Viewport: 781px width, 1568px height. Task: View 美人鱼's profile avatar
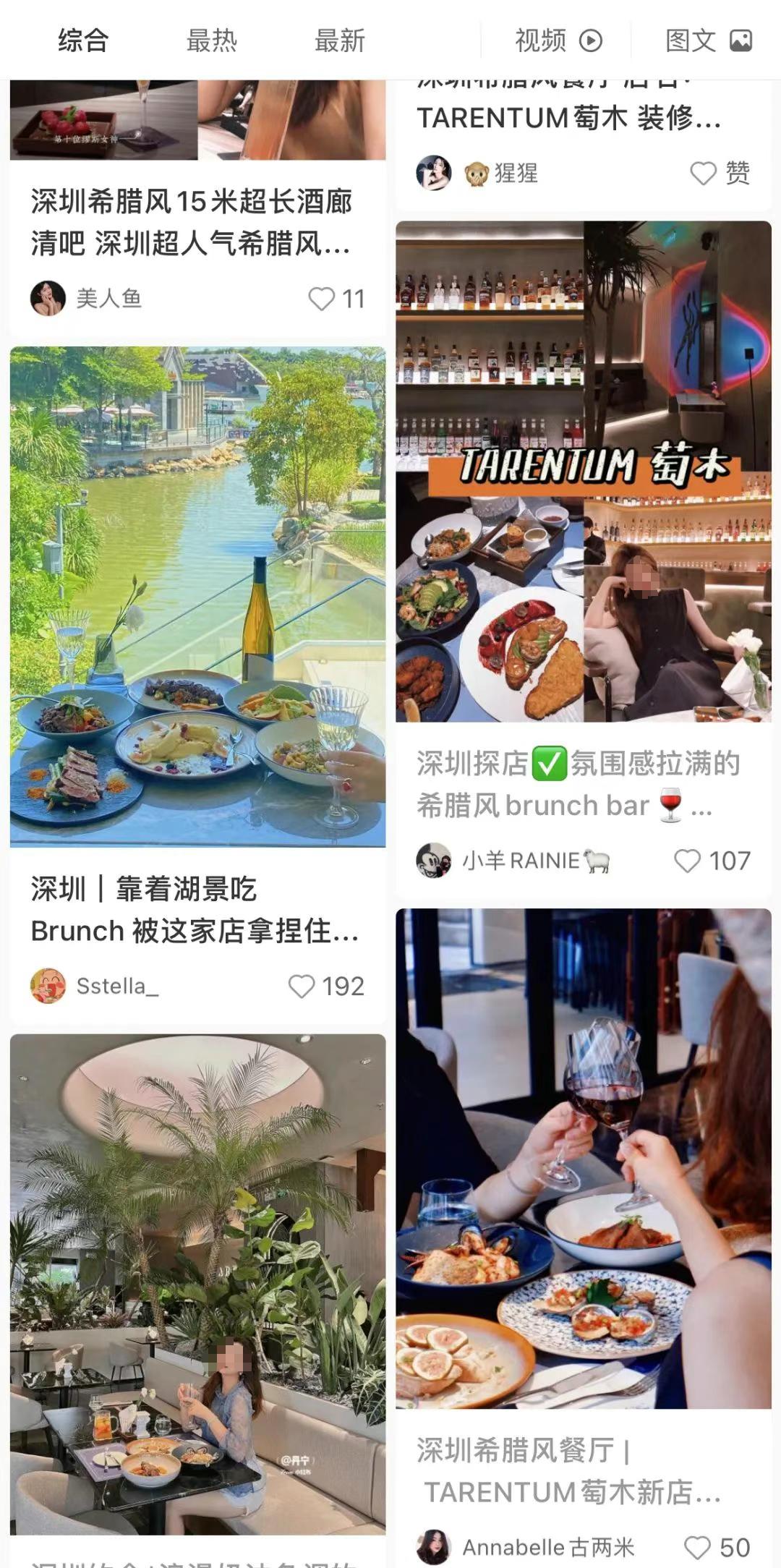click(x=48, y=299)
